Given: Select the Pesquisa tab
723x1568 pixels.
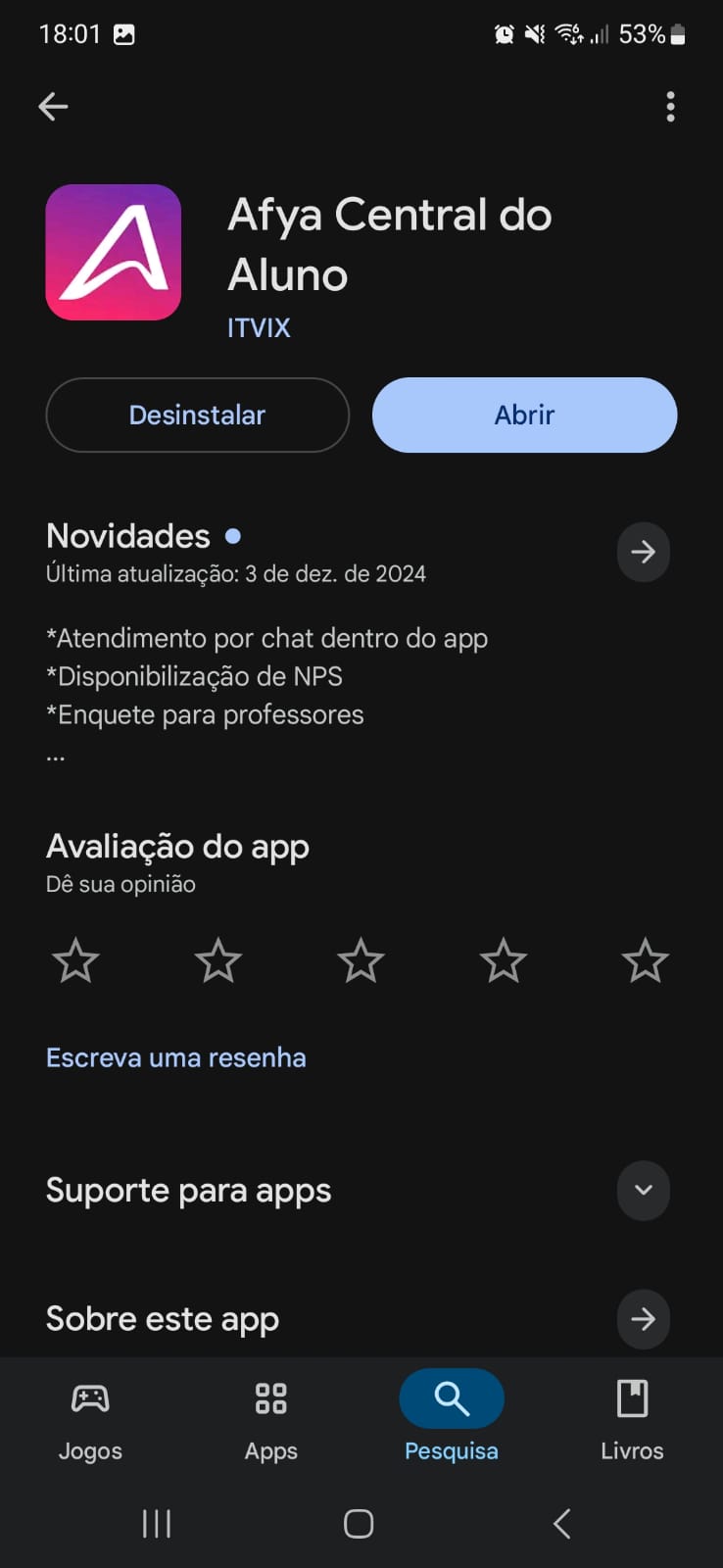Looking at the screenshot, I should [452, 1419].
